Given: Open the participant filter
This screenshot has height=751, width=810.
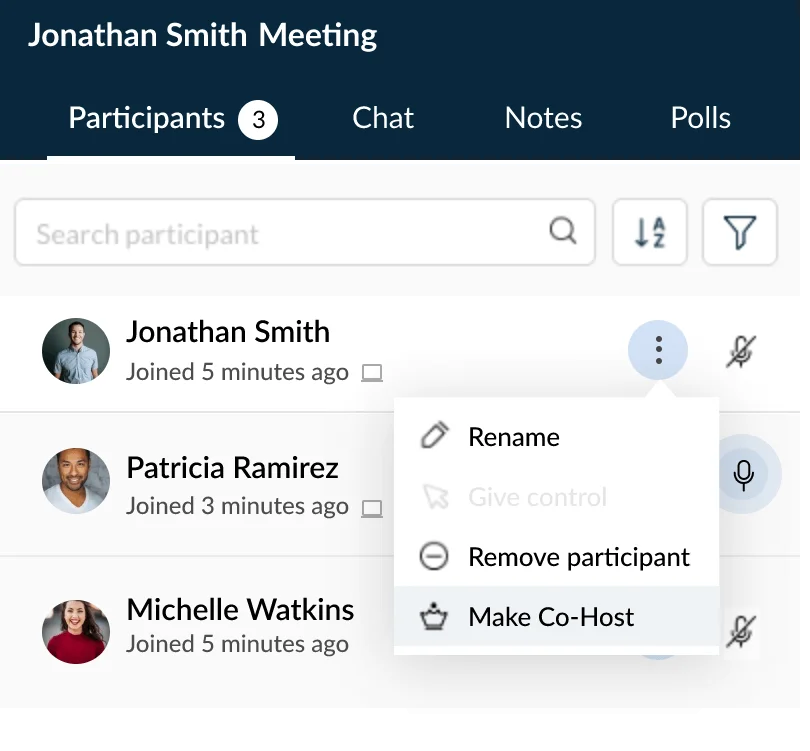Looking at the screenshot, I should (x=739, y=233).
